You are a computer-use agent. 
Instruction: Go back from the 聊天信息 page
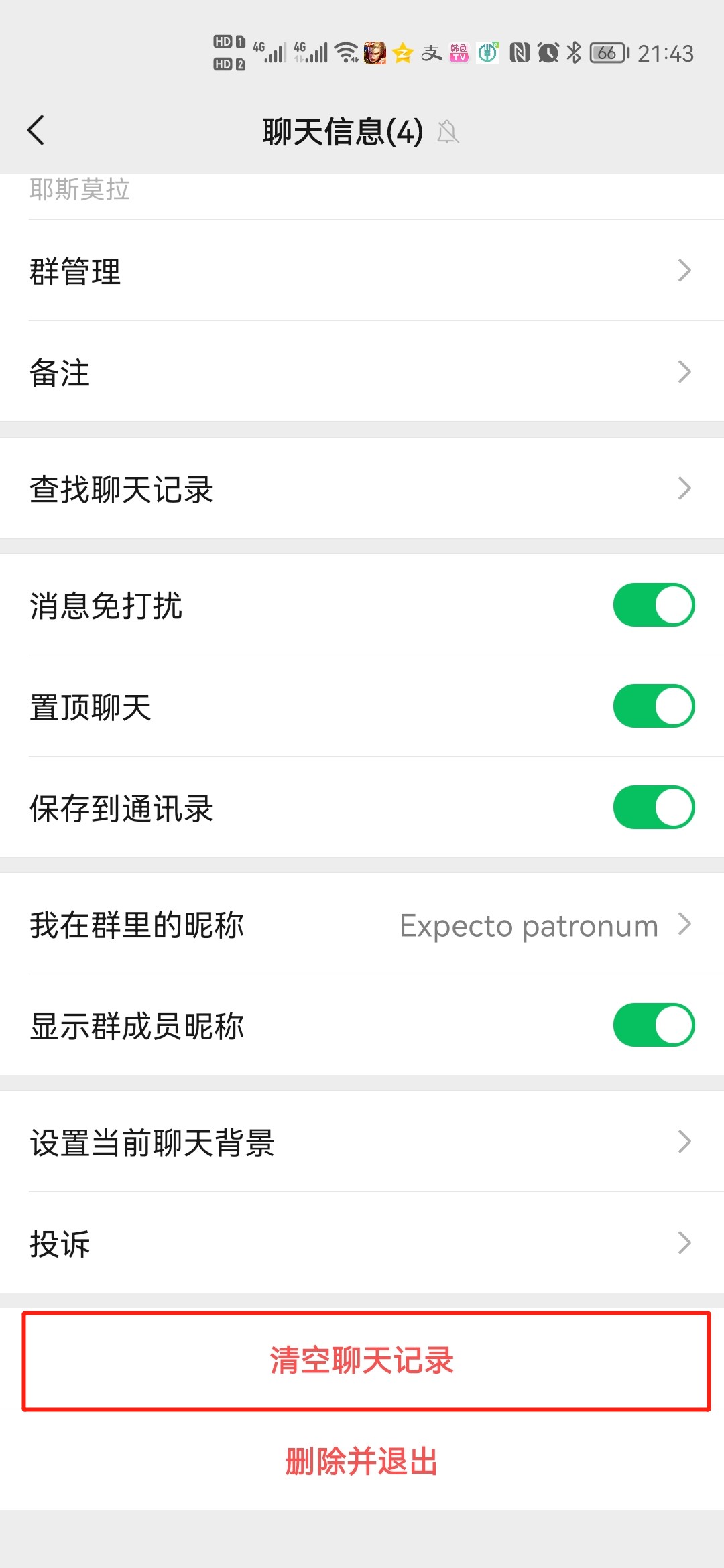[36, 130]
